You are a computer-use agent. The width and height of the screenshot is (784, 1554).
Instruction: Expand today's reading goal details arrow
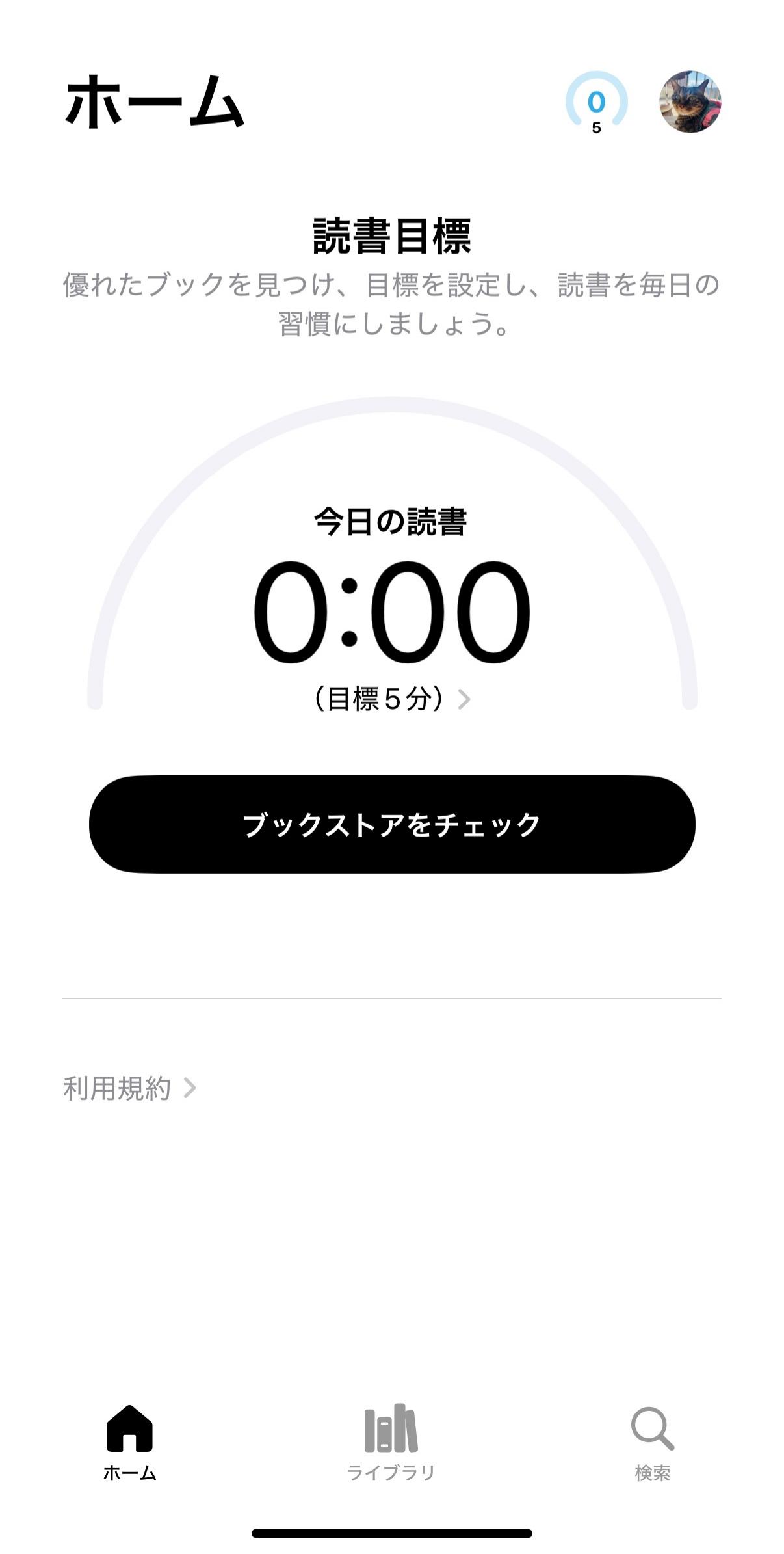(465, 697)
